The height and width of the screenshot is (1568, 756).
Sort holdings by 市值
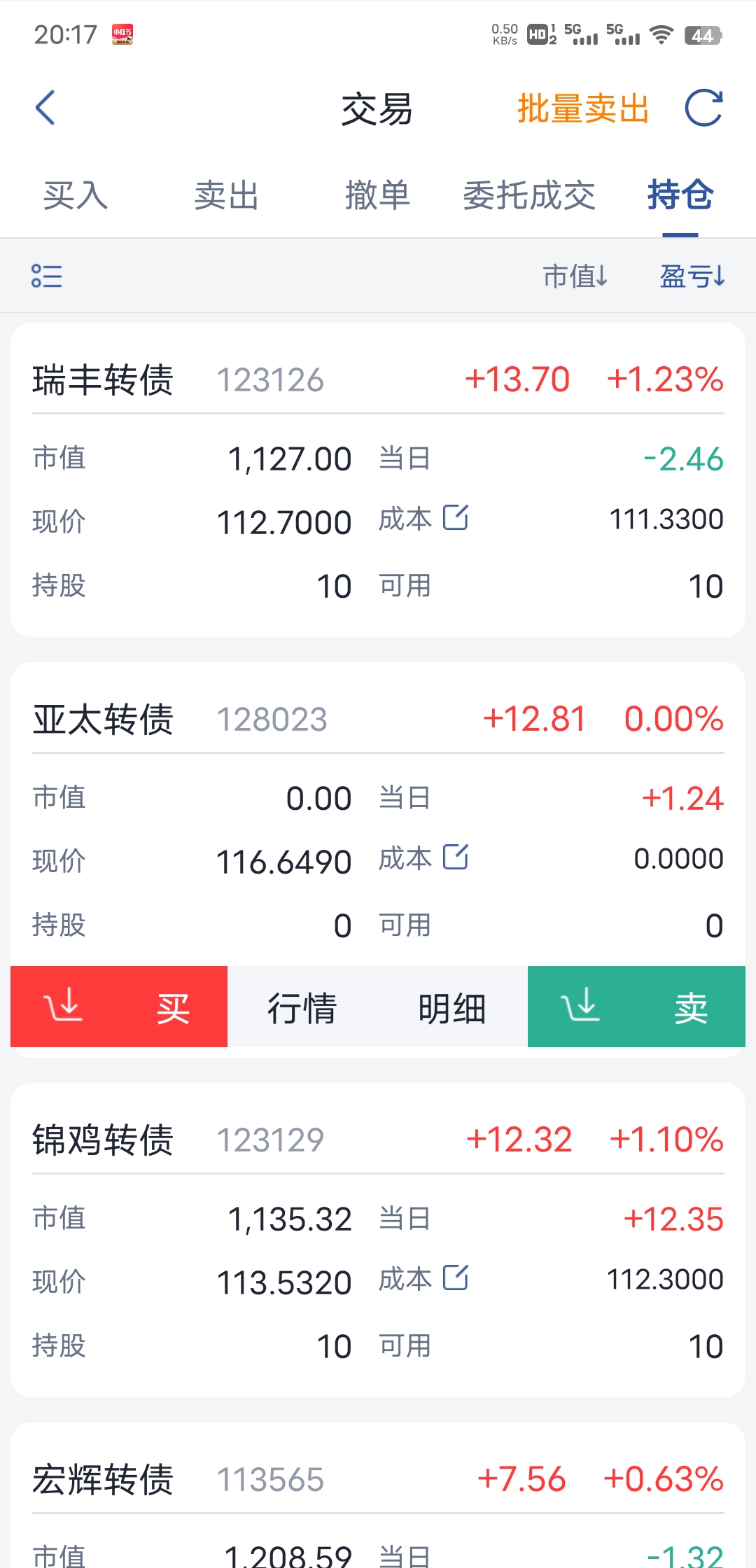[x=576, y=276]
